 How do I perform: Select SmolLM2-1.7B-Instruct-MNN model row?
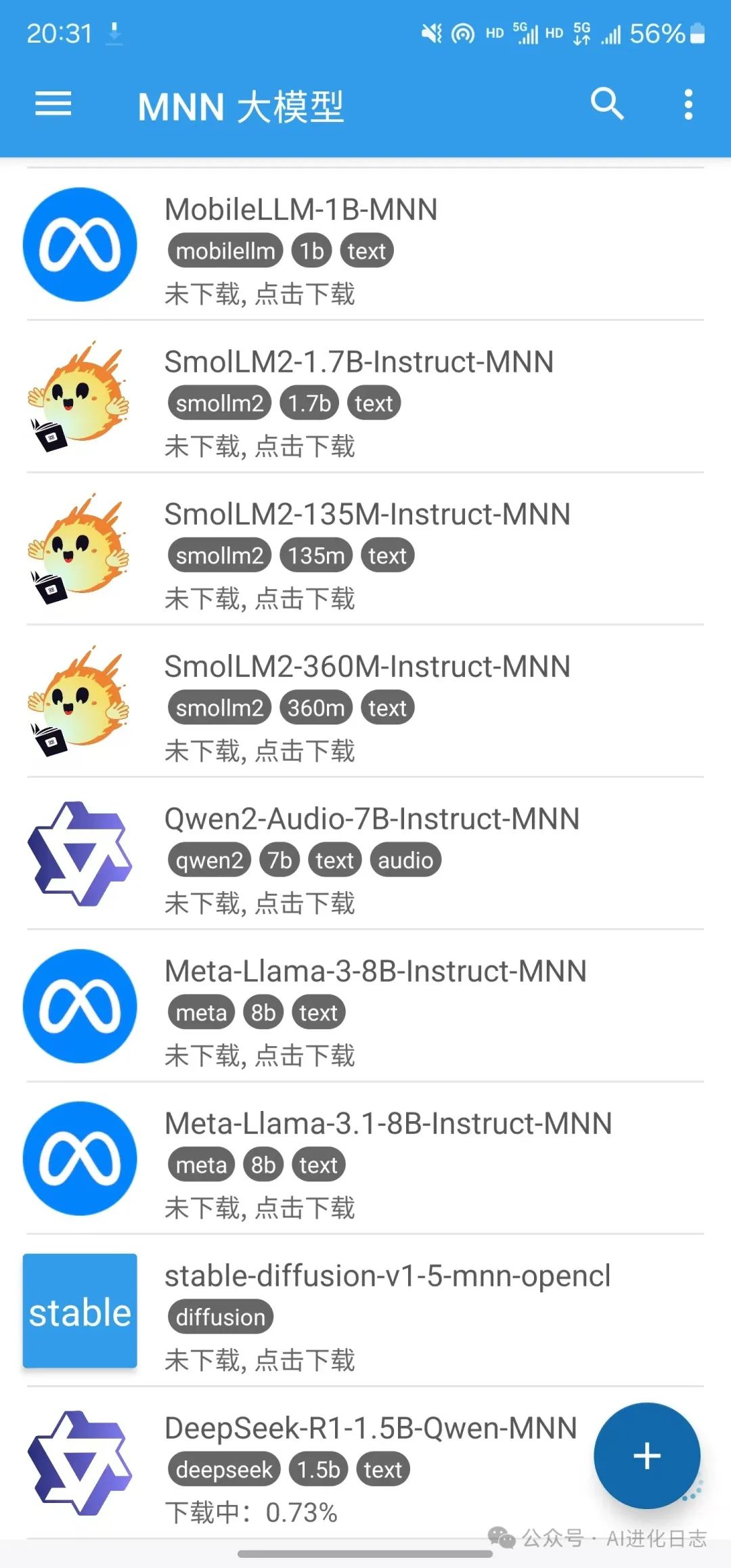click(365, 397)
